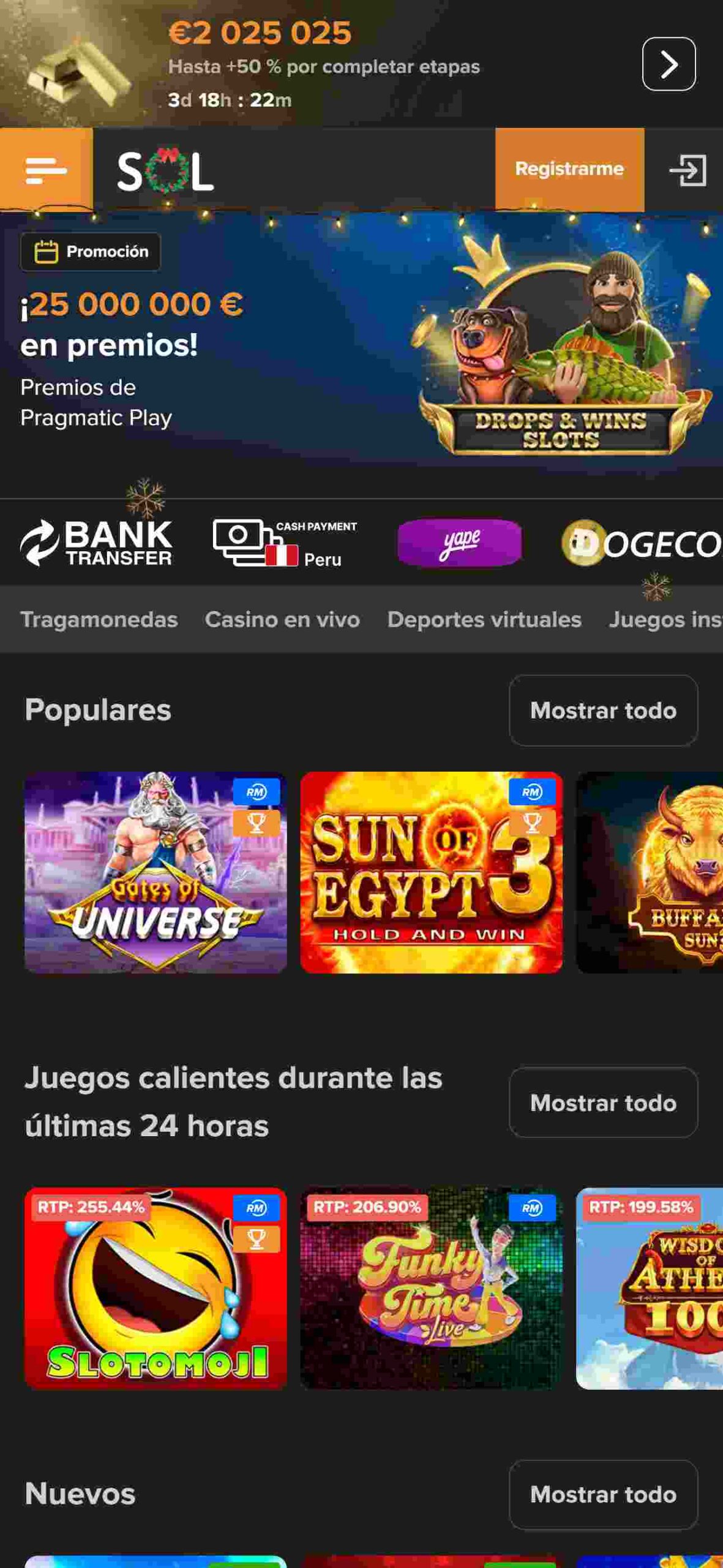Switch to the Tragamonedas tab

(99, 619)
